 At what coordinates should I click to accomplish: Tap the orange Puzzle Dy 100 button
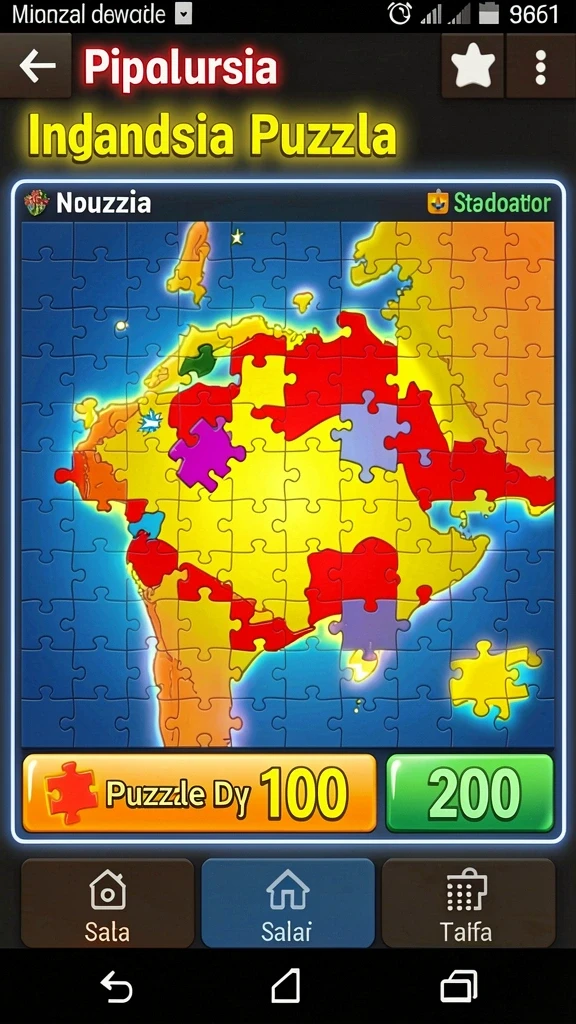[200, 793]
